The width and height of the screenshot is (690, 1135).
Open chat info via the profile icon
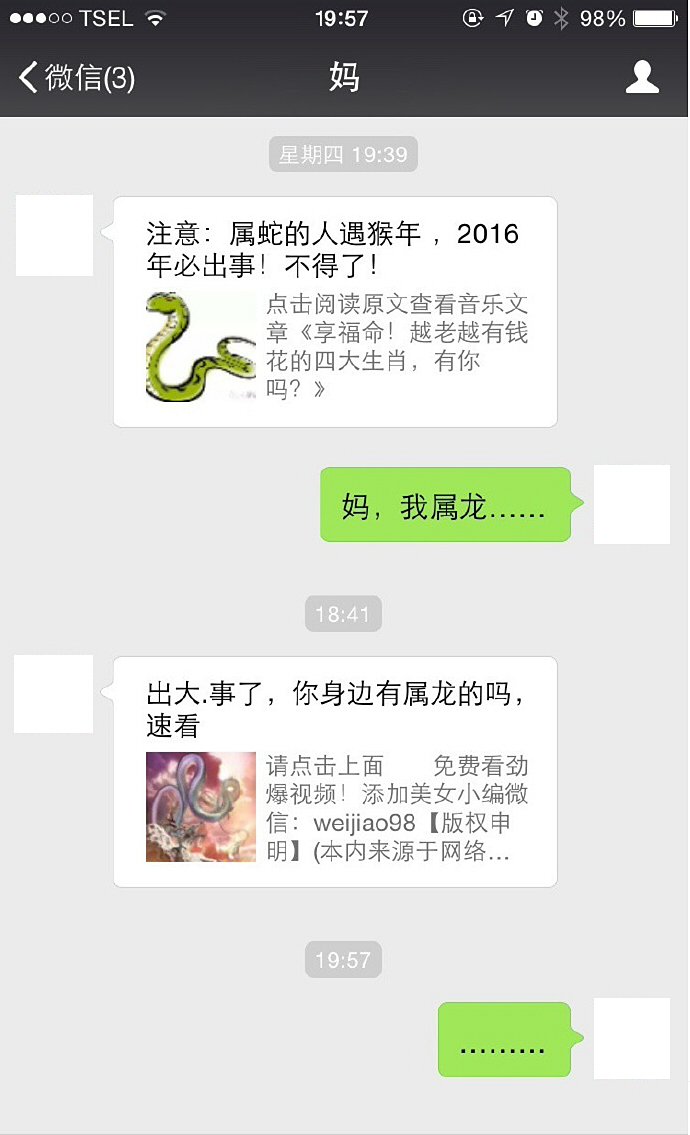(x=642, y=77)
